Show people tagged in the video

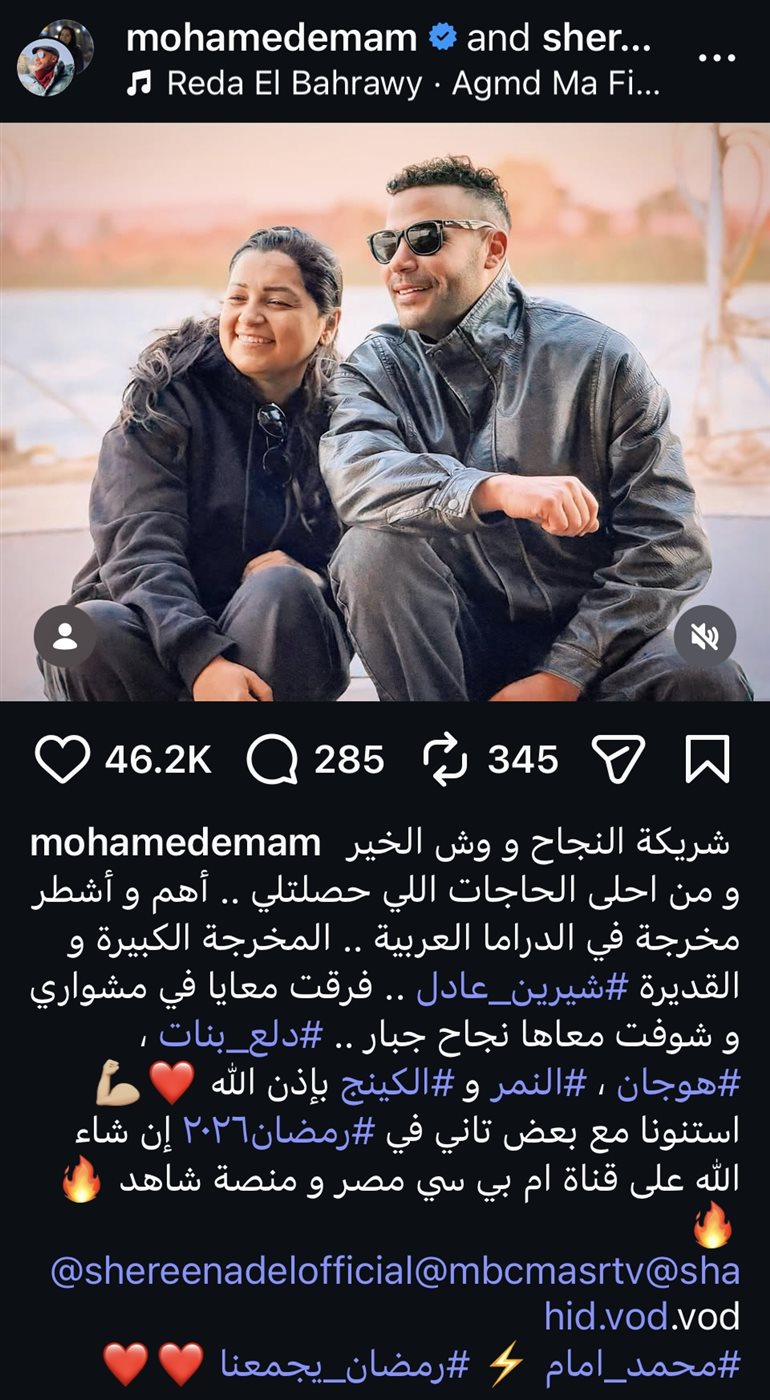[65, 637]
